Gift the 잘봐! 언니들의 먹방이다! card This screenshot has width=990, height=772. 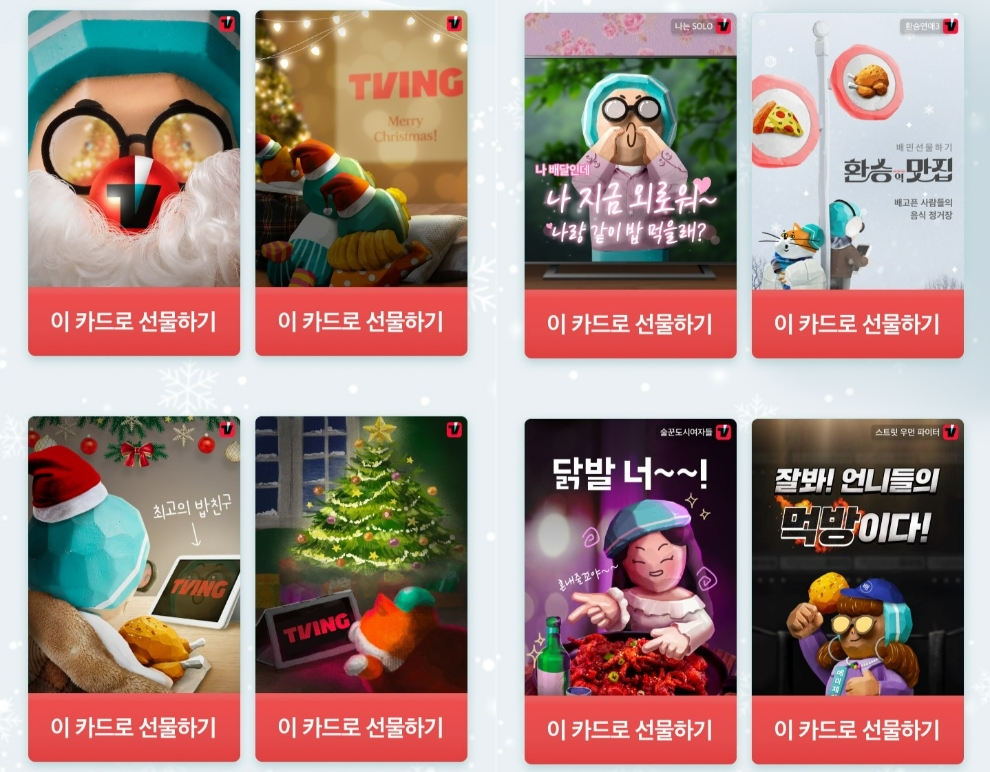tap(857, 730)
